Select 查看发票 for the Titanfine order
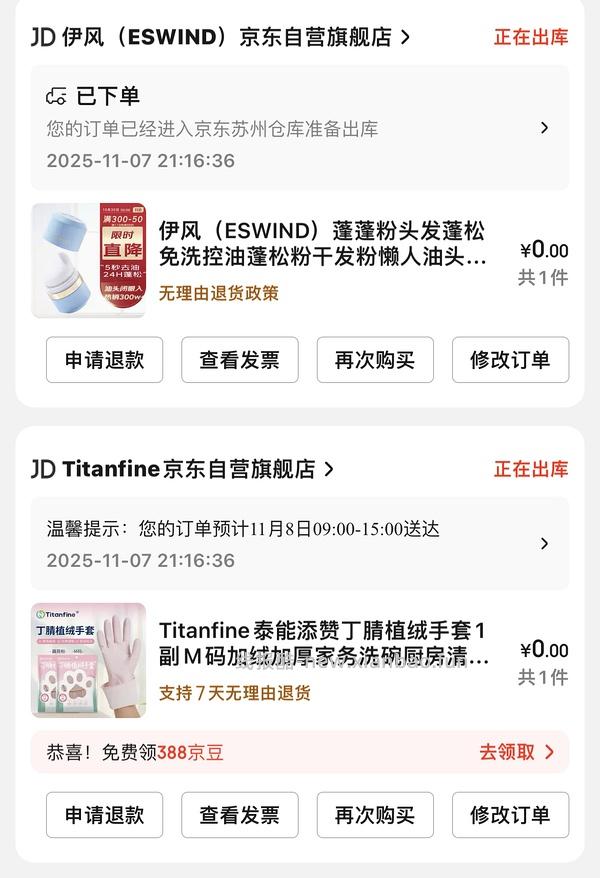 [x=240, y=815]
